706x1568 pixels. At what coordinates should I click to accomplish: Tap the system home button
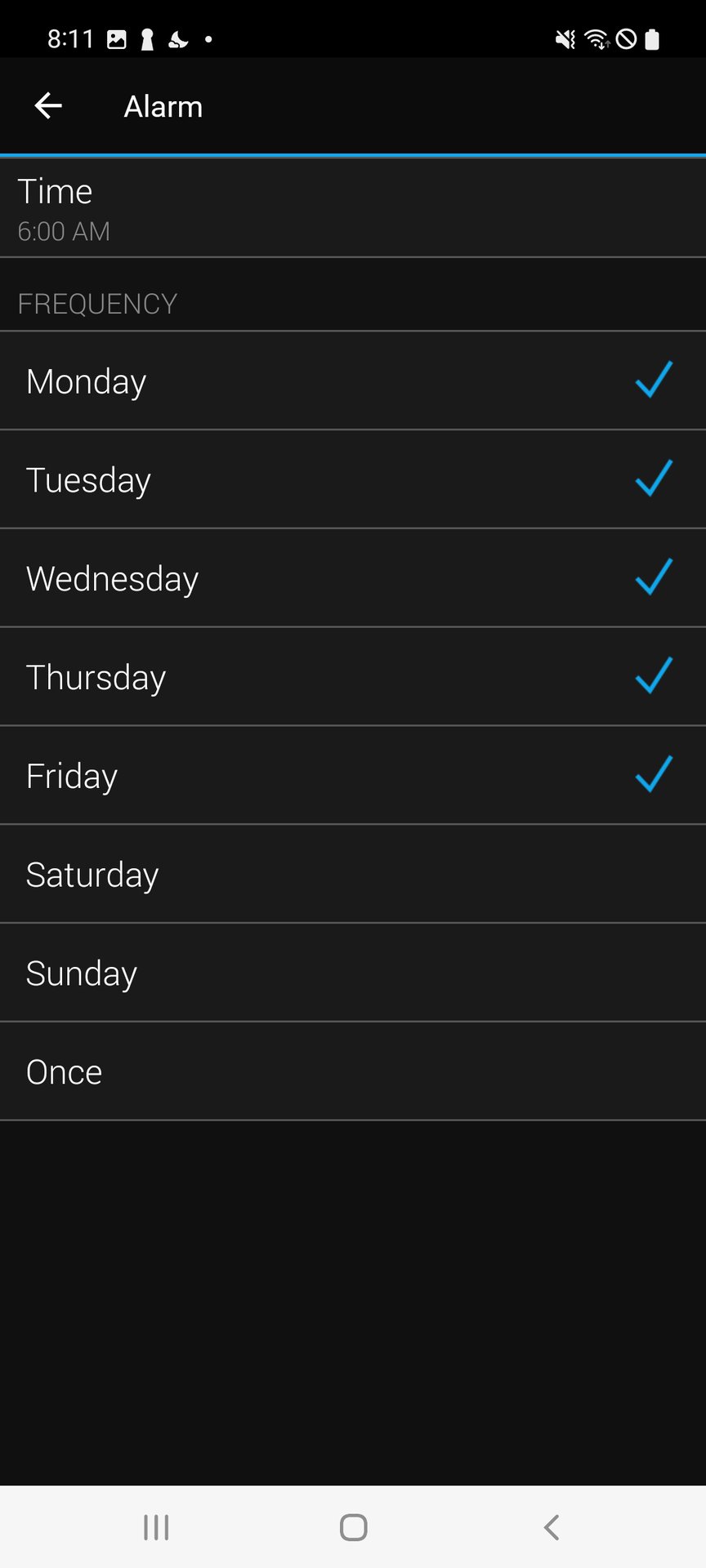click(353, 1527)
